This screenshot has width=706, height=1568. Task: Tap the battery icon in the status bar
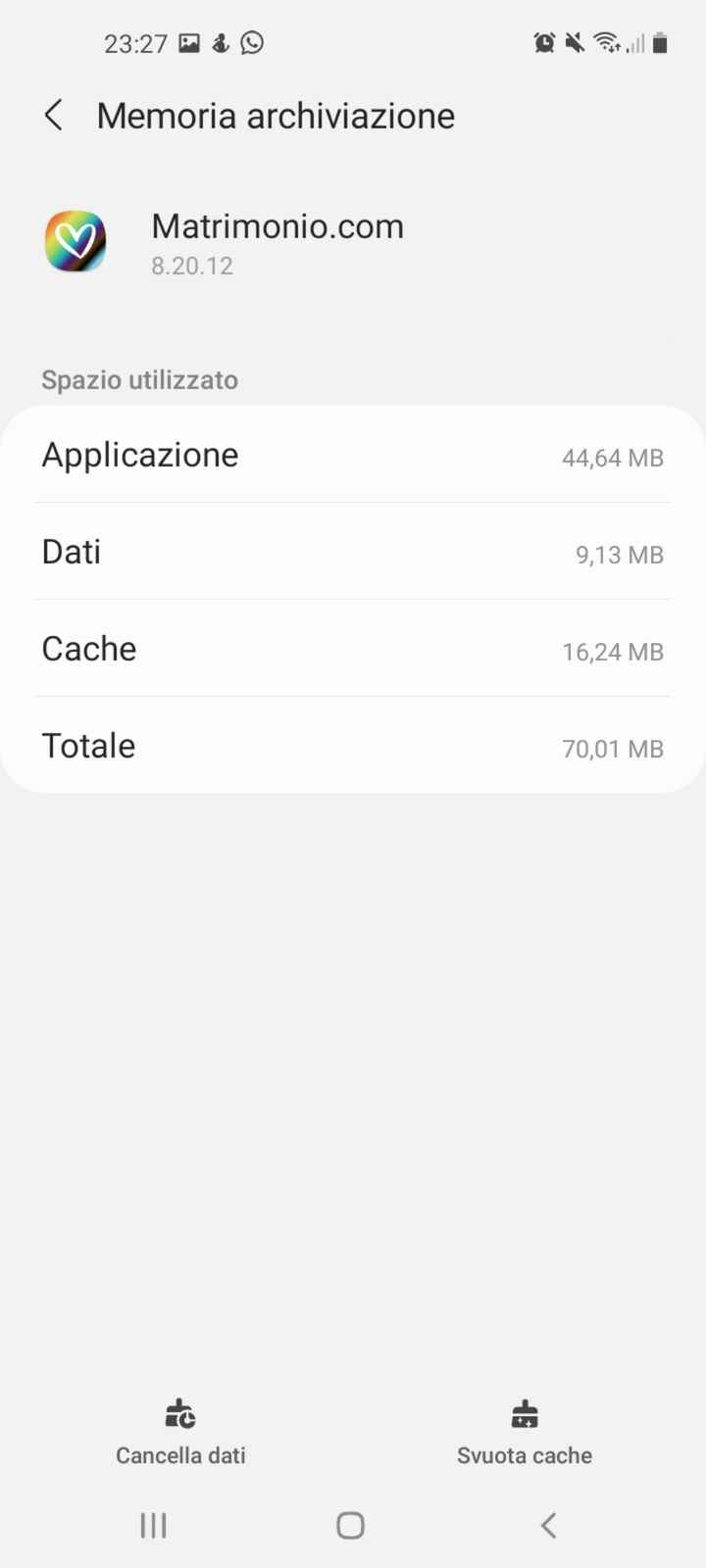(660, 42)
